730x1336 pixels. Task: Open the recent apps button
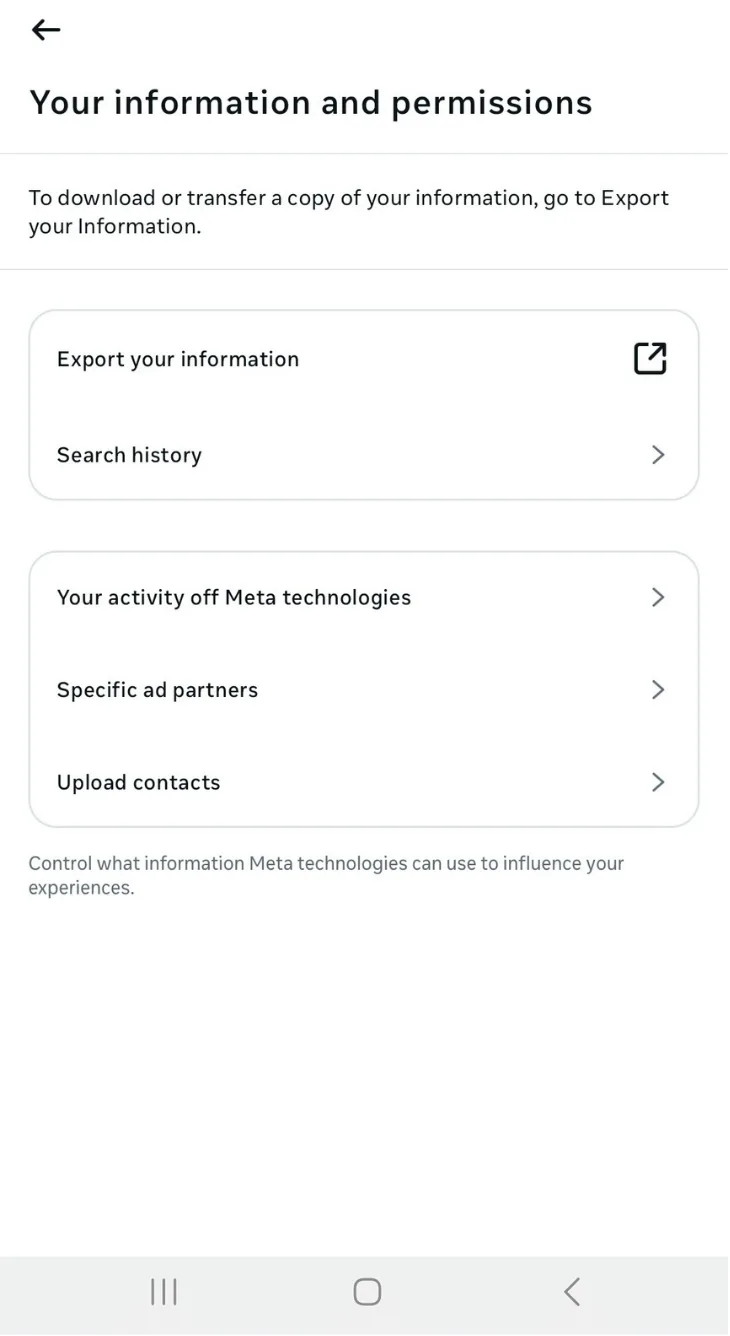(164, 1292)
